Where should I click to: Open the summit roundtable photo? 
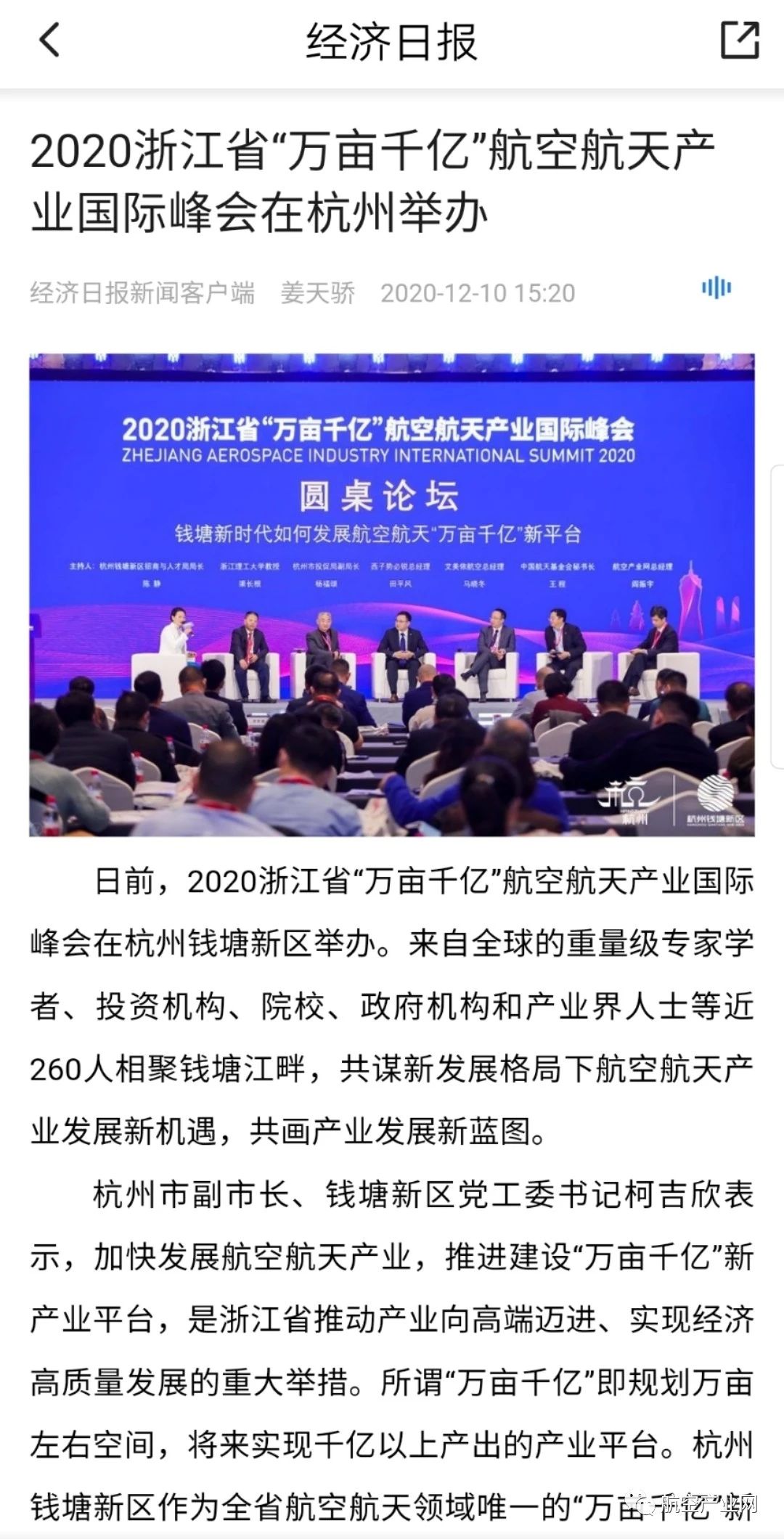392,595
